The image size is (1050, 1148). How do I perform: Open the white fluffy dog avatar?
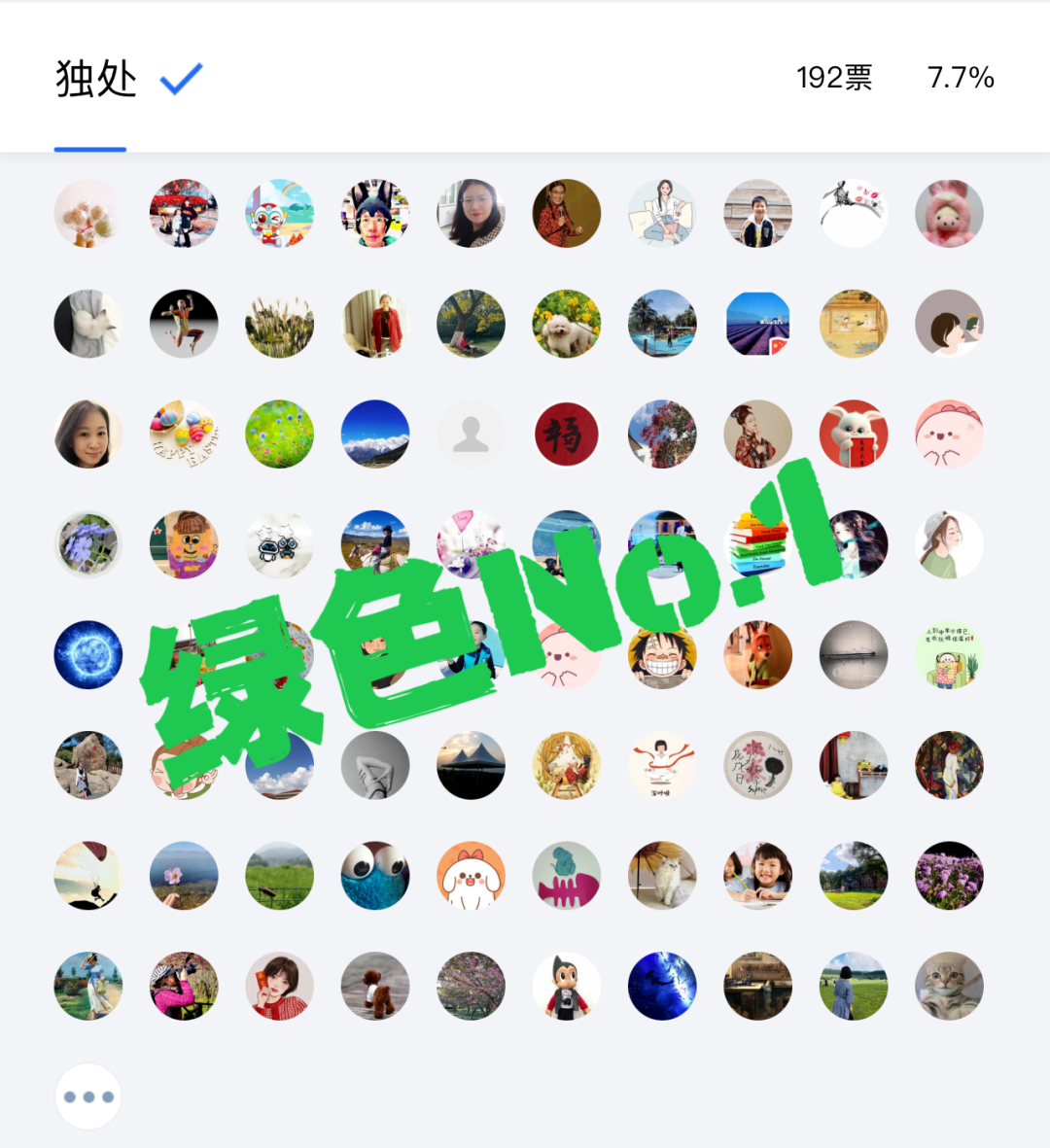[567, 324]
